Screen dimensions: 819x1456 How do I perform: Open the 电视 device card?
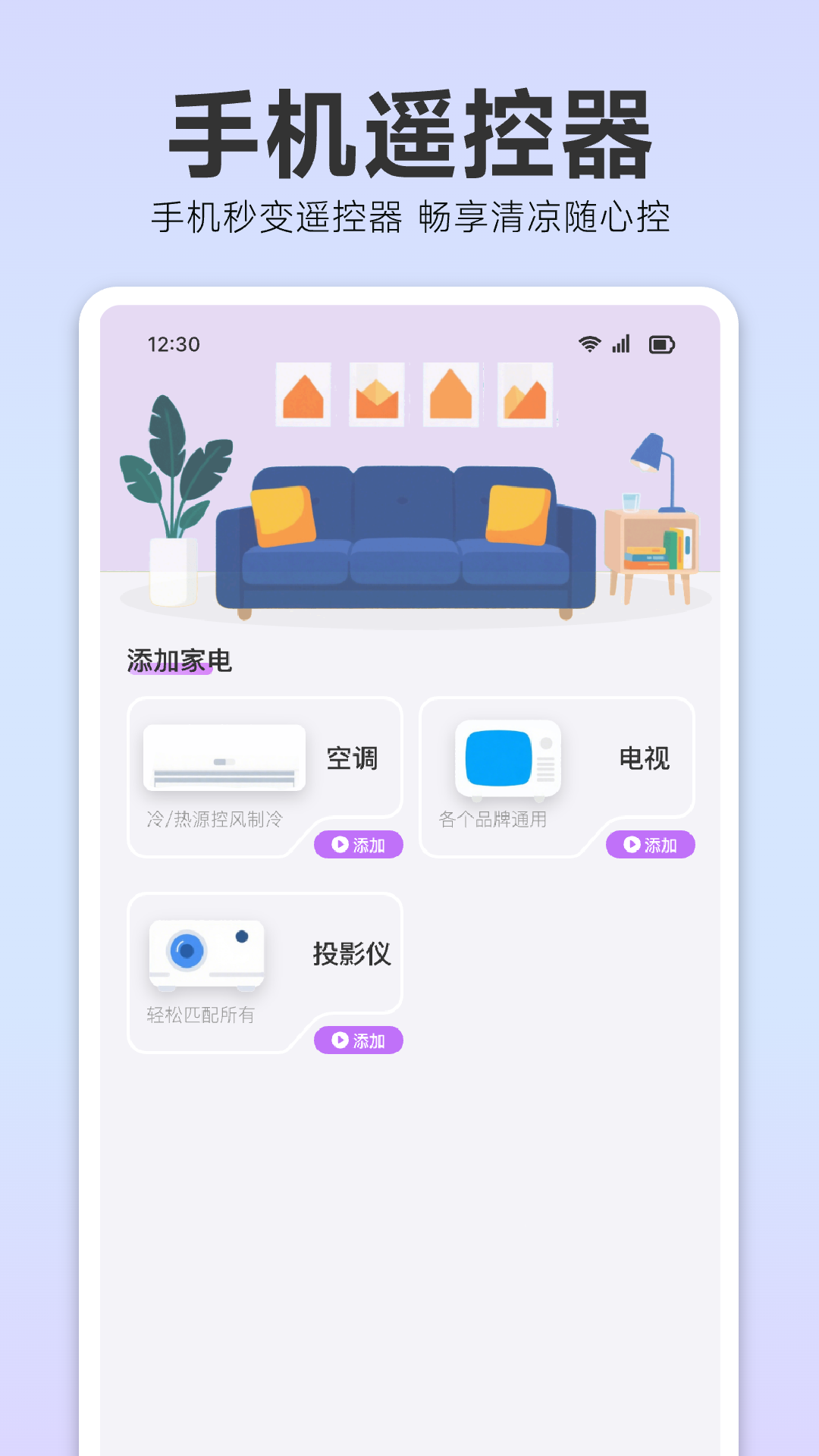pos(557,773)
